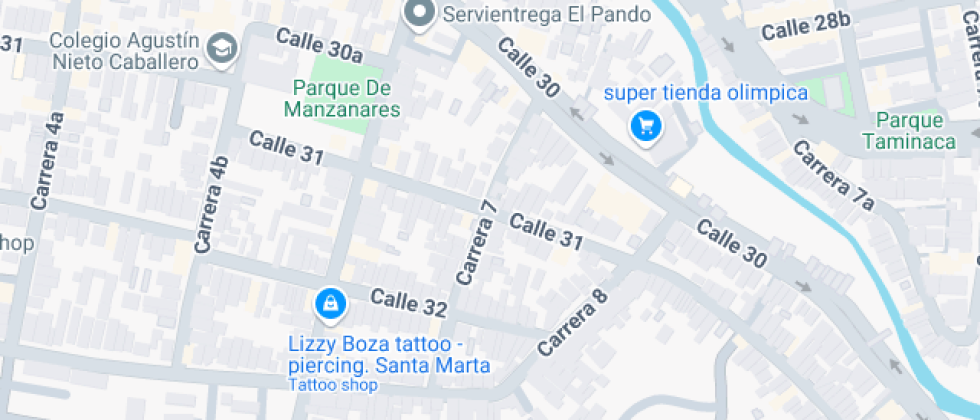
Task: Open the Colegio Agustín Nieto Caballero school marker
Action: [x=221, y=48]
